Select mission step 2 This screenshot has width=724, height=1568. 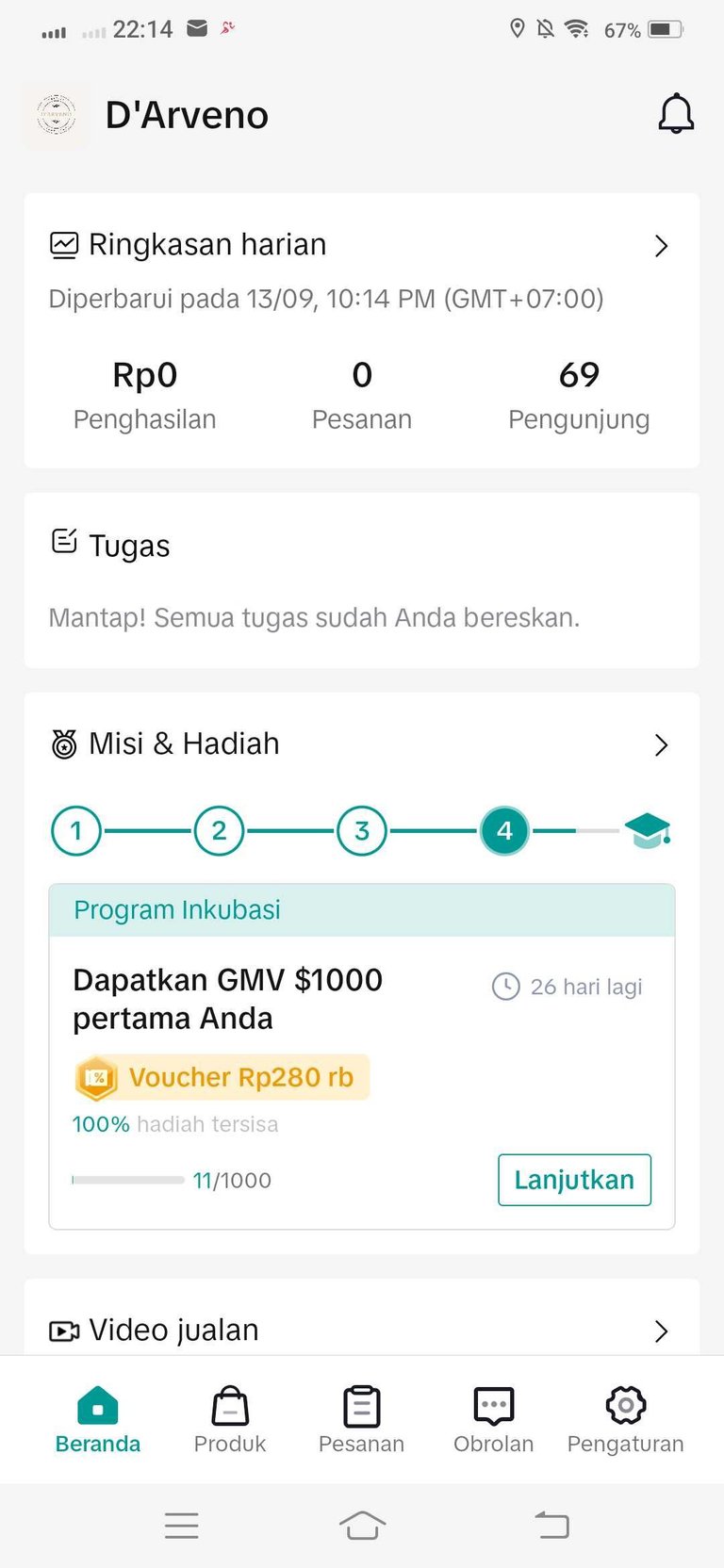click(x=219, y=831)
